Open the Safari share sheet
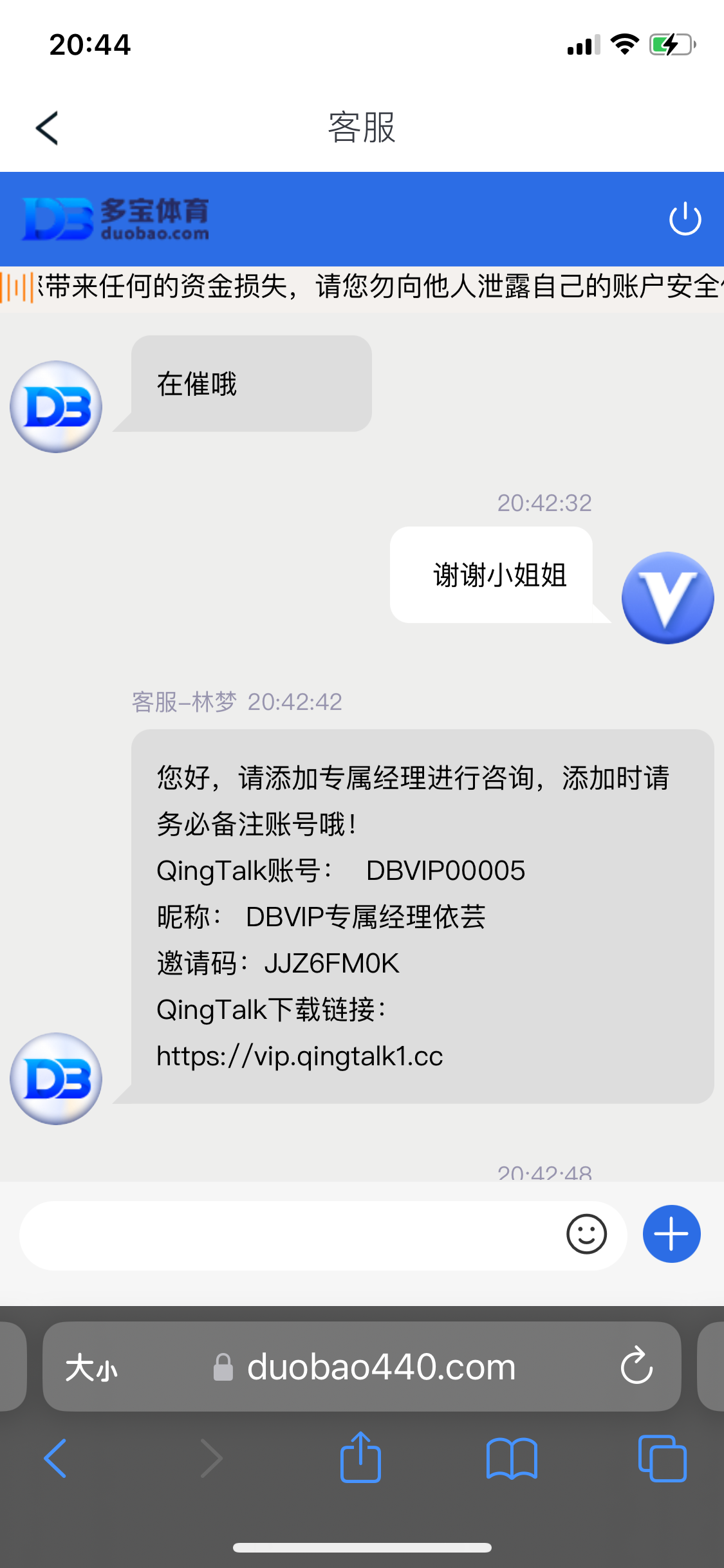 [x=360, y=1457]
